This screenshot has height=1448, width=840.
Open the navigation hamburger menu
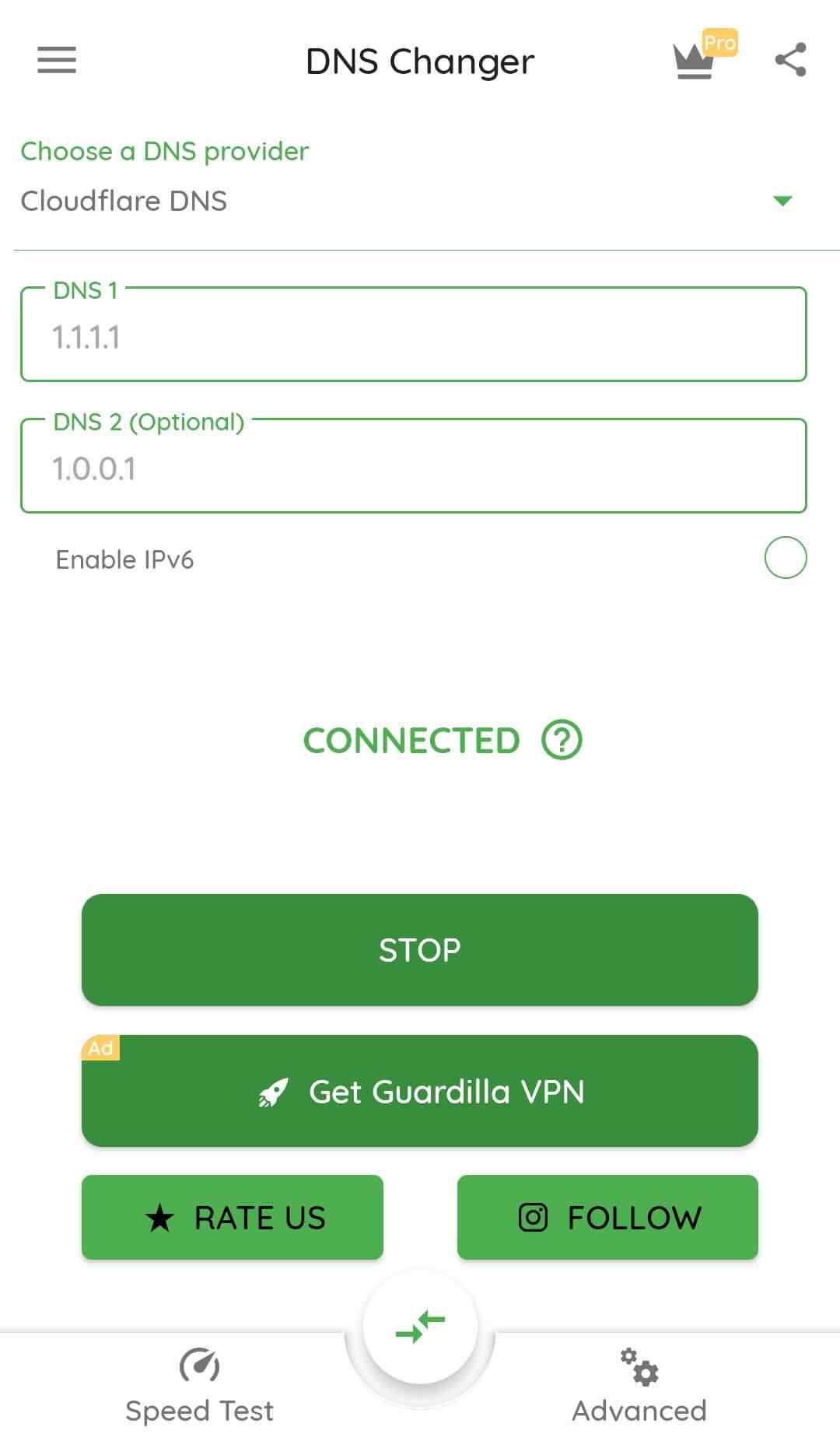point(55,60)
